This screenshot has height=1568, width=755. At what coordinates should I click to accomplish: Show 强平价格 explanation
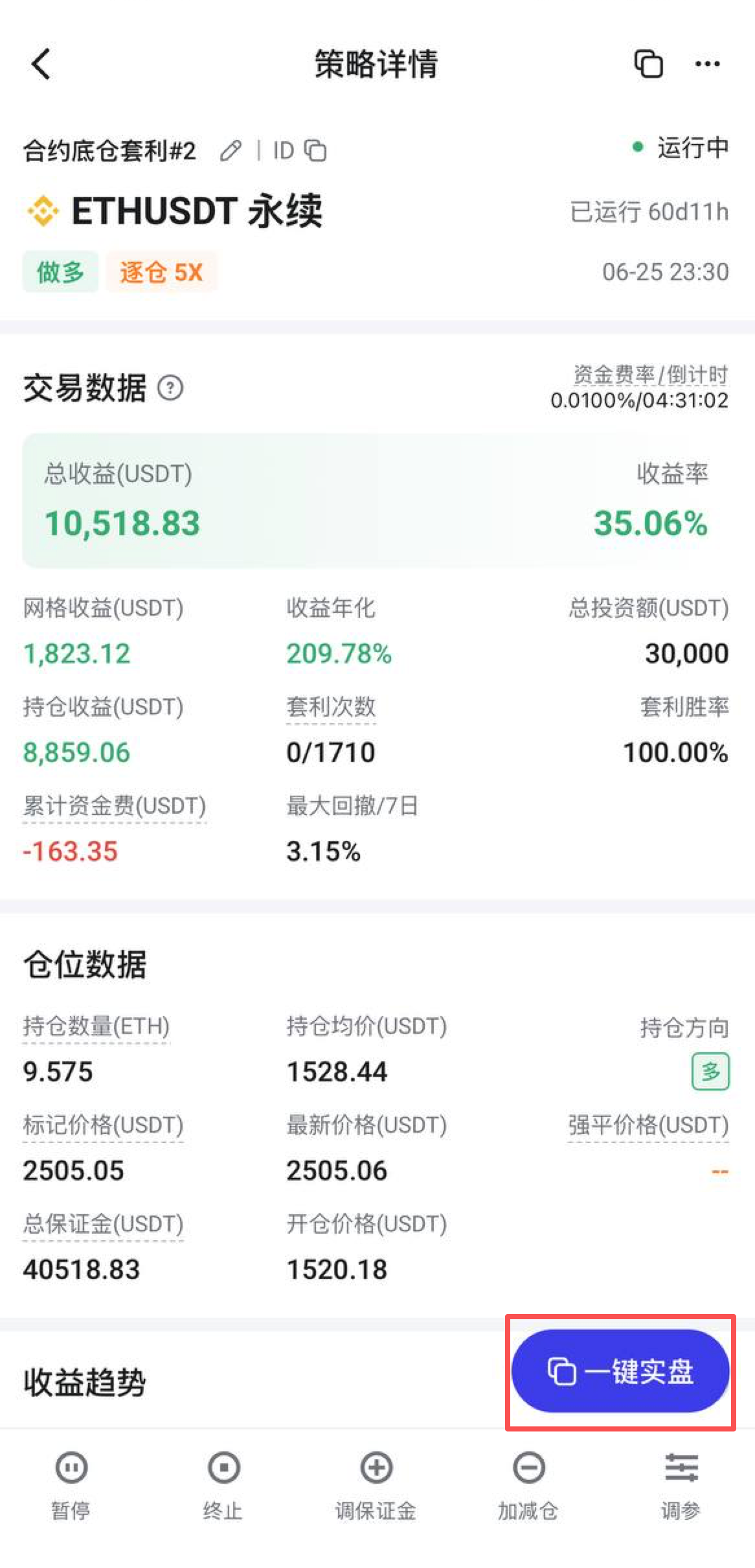click(x=648, y=1125)
